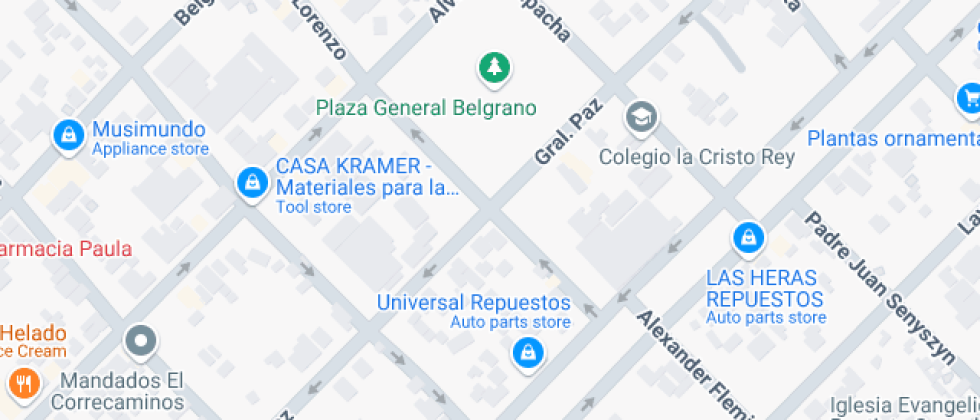Image resolution: width=980 pixels, height=420 pixels.
Task: Select the CASA KRAMER tool store marker
Action: 250,182
